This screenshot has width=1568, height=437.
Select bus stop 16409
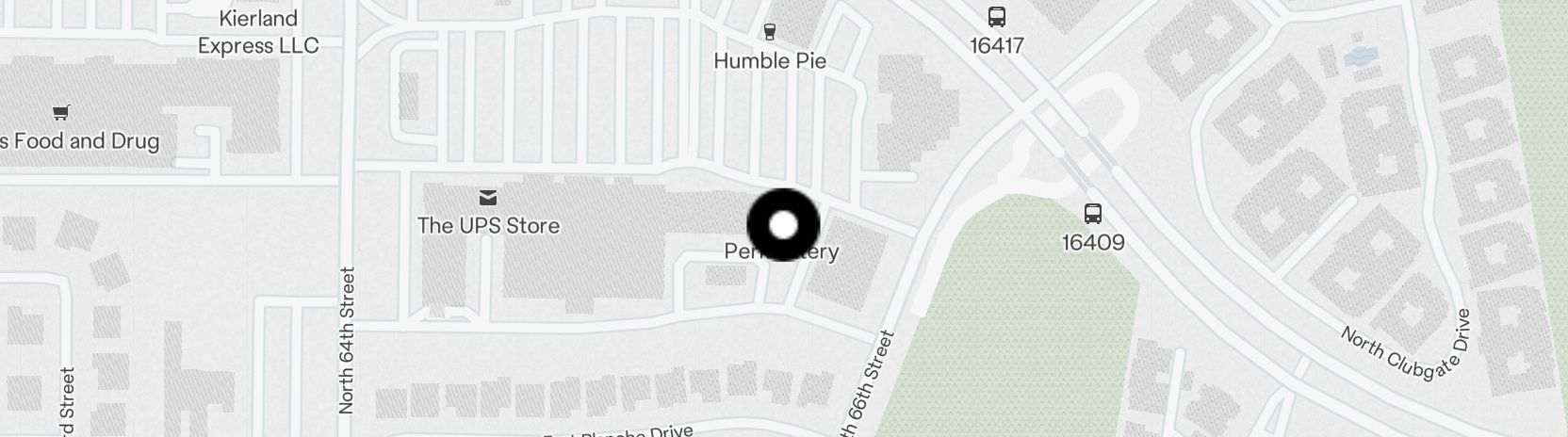tap(1092, 214)
